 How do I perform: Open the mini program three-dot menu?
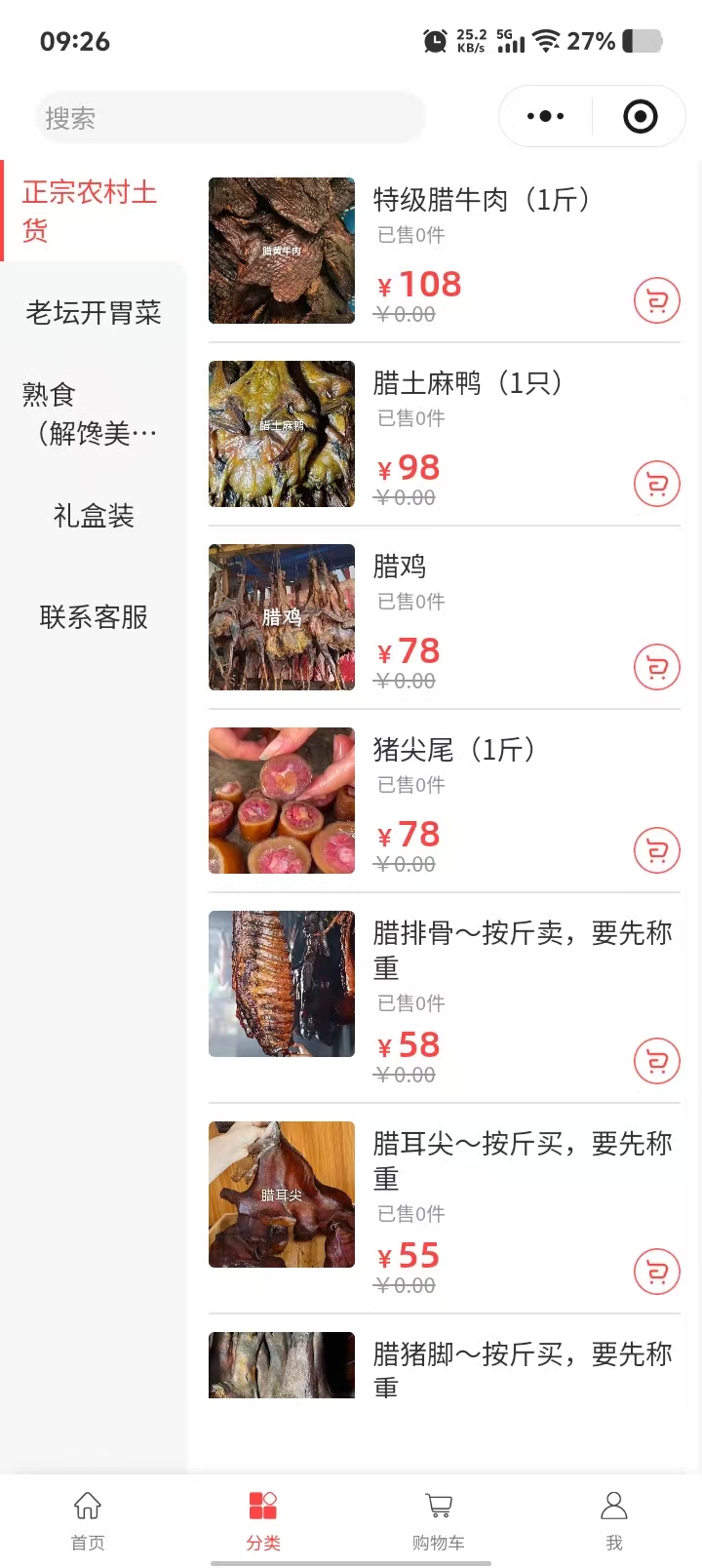[x=545, y=117]
